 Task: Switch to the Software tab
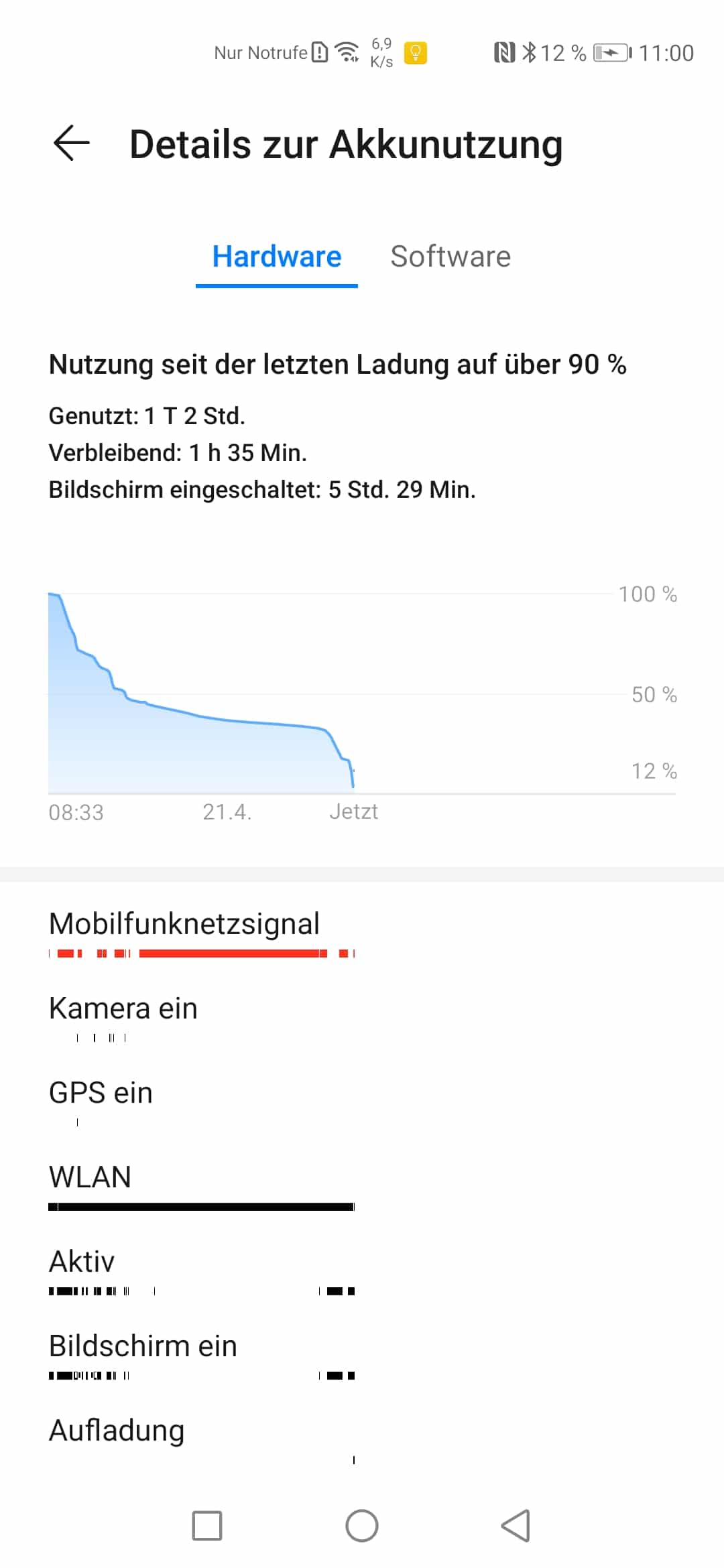point(450,257)
